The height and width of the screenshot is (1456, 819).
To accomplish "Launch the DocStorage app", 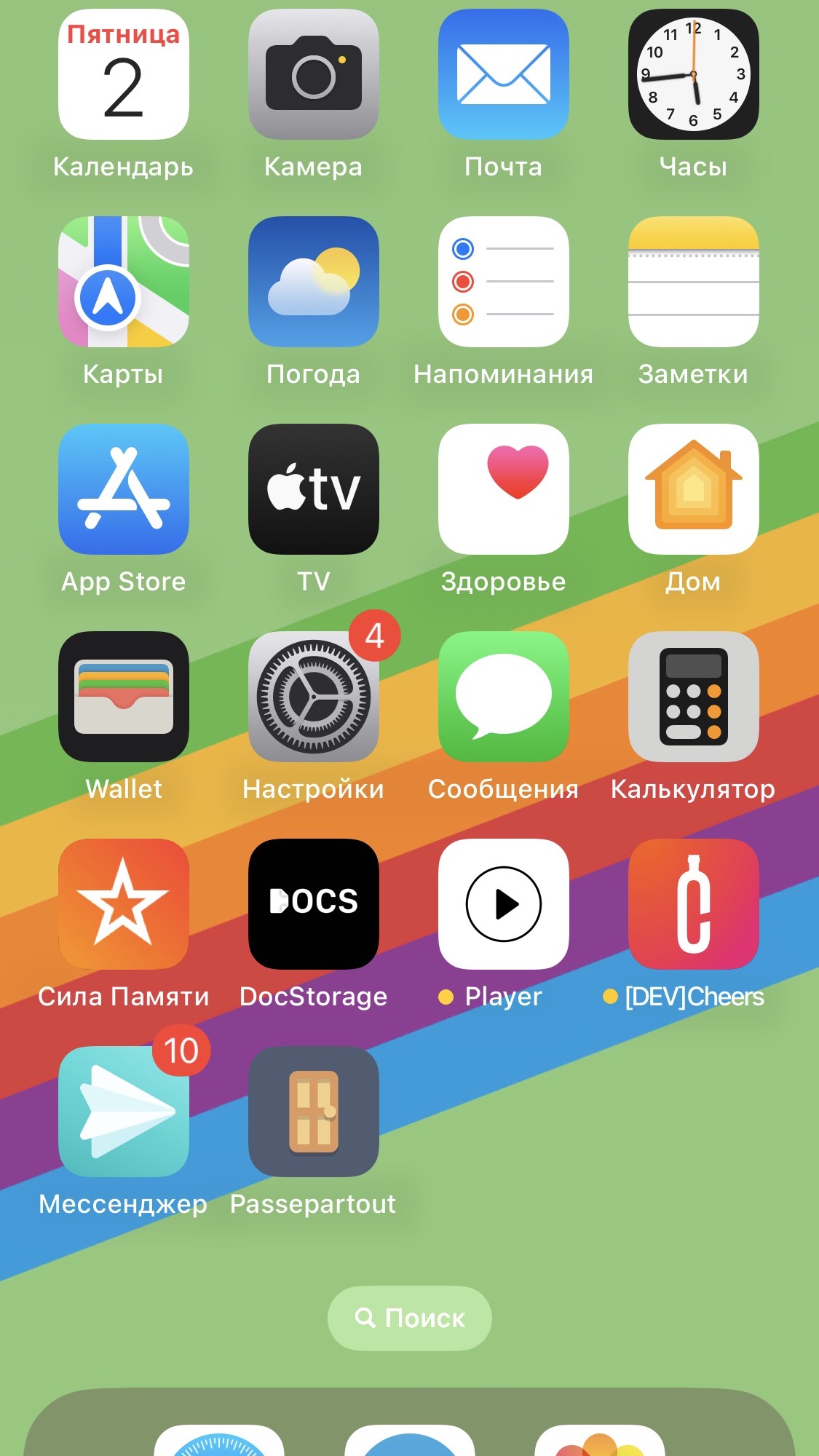I will (313, 904).
